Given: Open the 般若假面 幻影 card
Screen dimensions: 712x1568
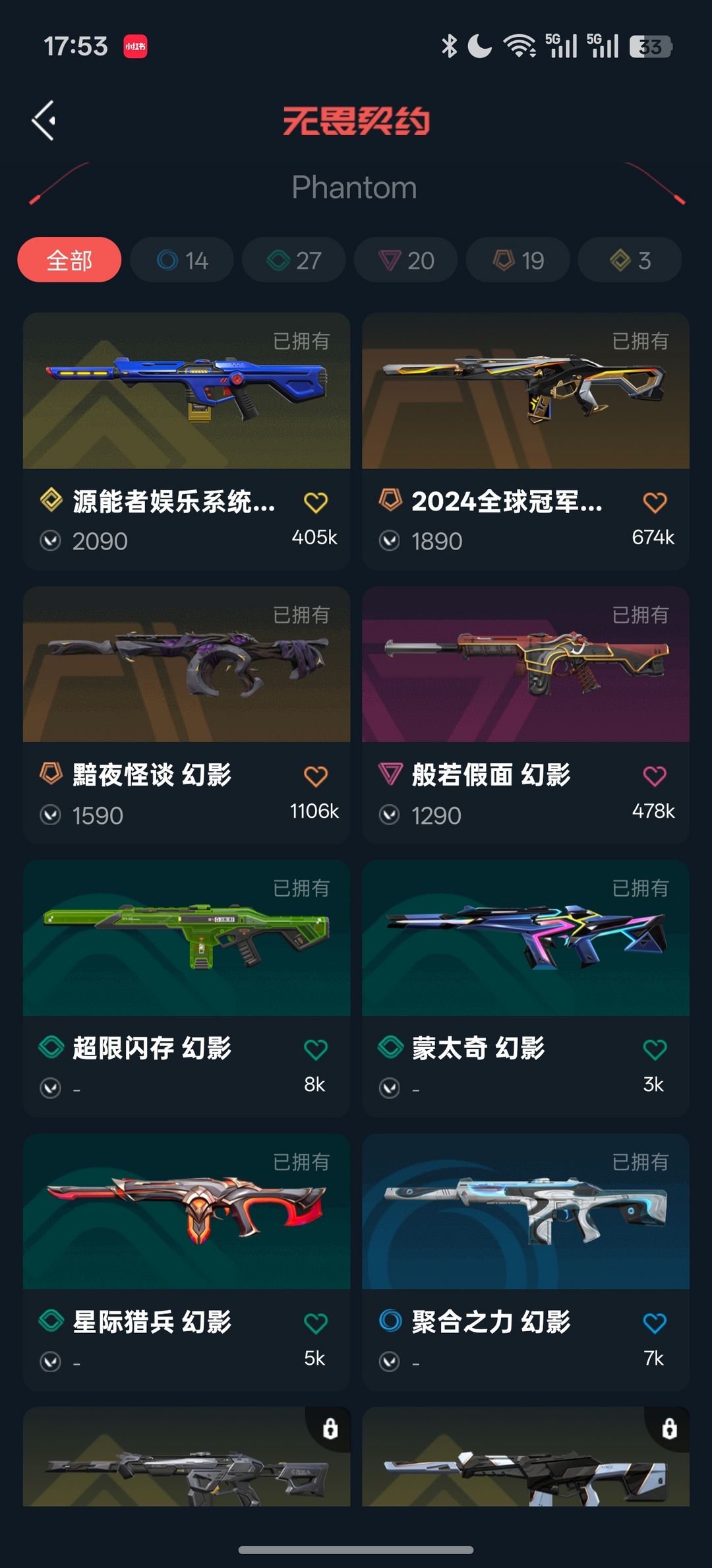Looking at the screenshot, I should point(525,665).
